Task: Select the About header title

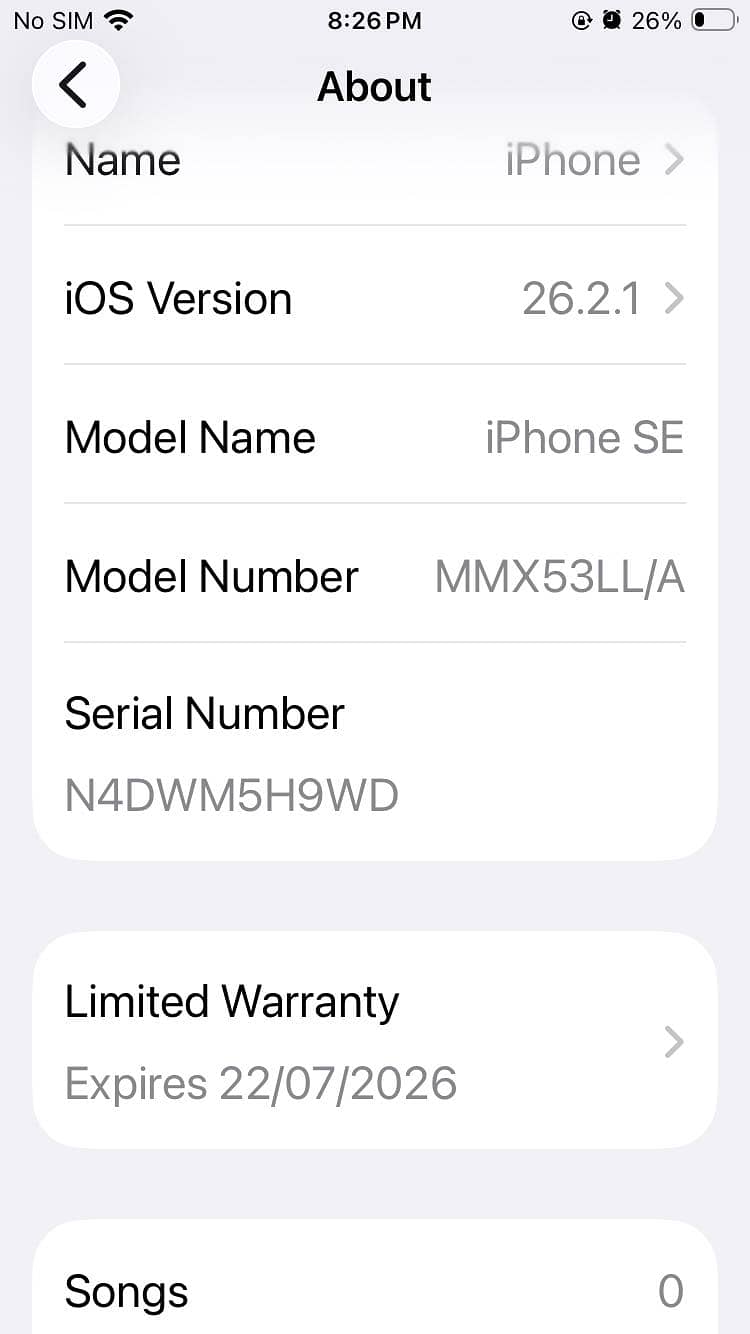Action: click(x=374, y=87)
